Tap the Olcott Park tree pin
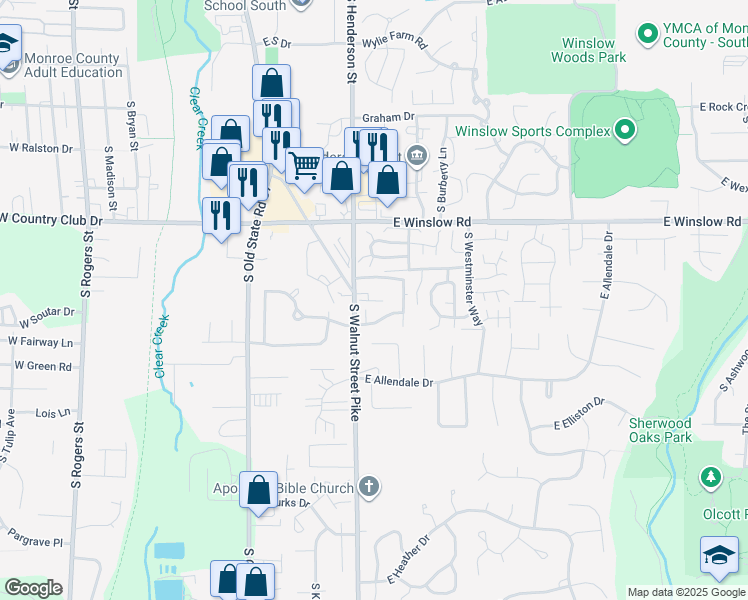The width and height of the screenshot is (748, 600). tap(711, 477)
